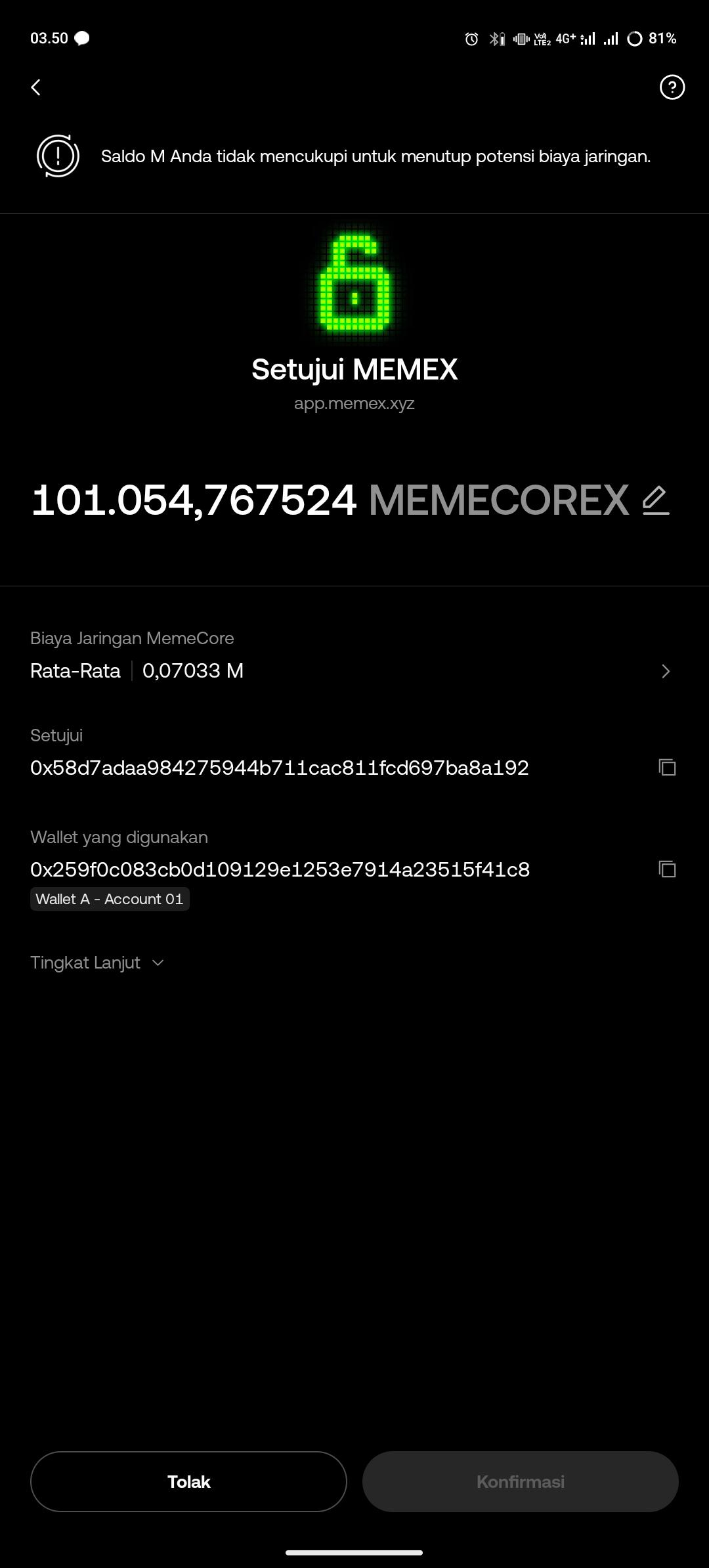Copy the Setujui contract address
The width and height of the screenshot is (709, 1568).
(667, 768)
